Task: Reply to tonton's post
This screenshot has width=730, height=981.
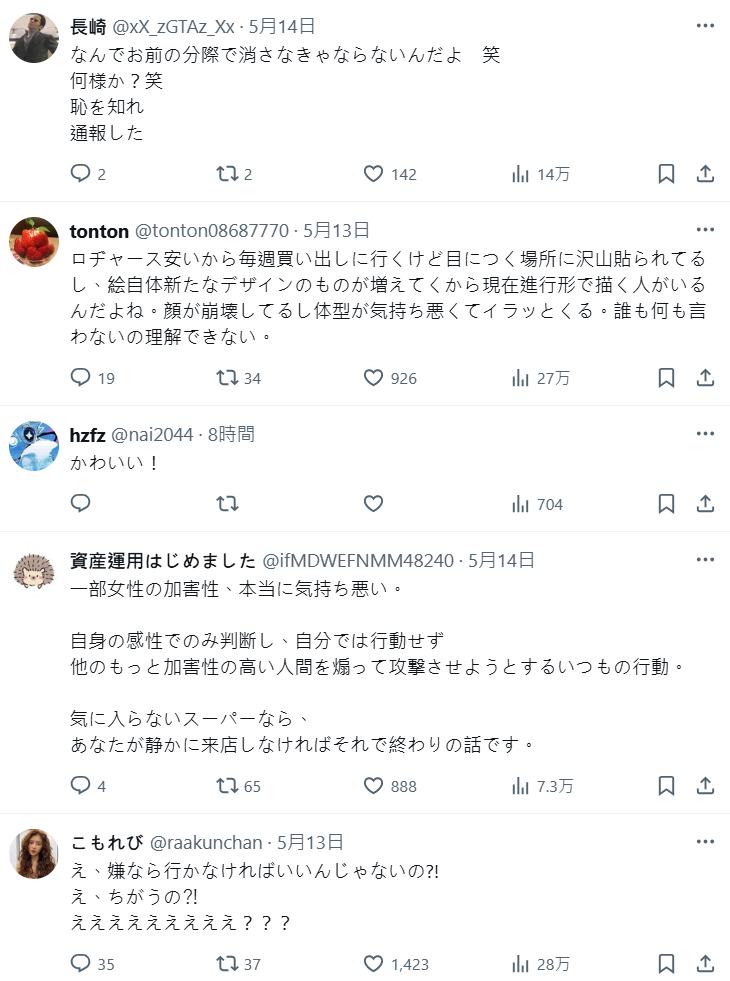Action: (81, 378)
